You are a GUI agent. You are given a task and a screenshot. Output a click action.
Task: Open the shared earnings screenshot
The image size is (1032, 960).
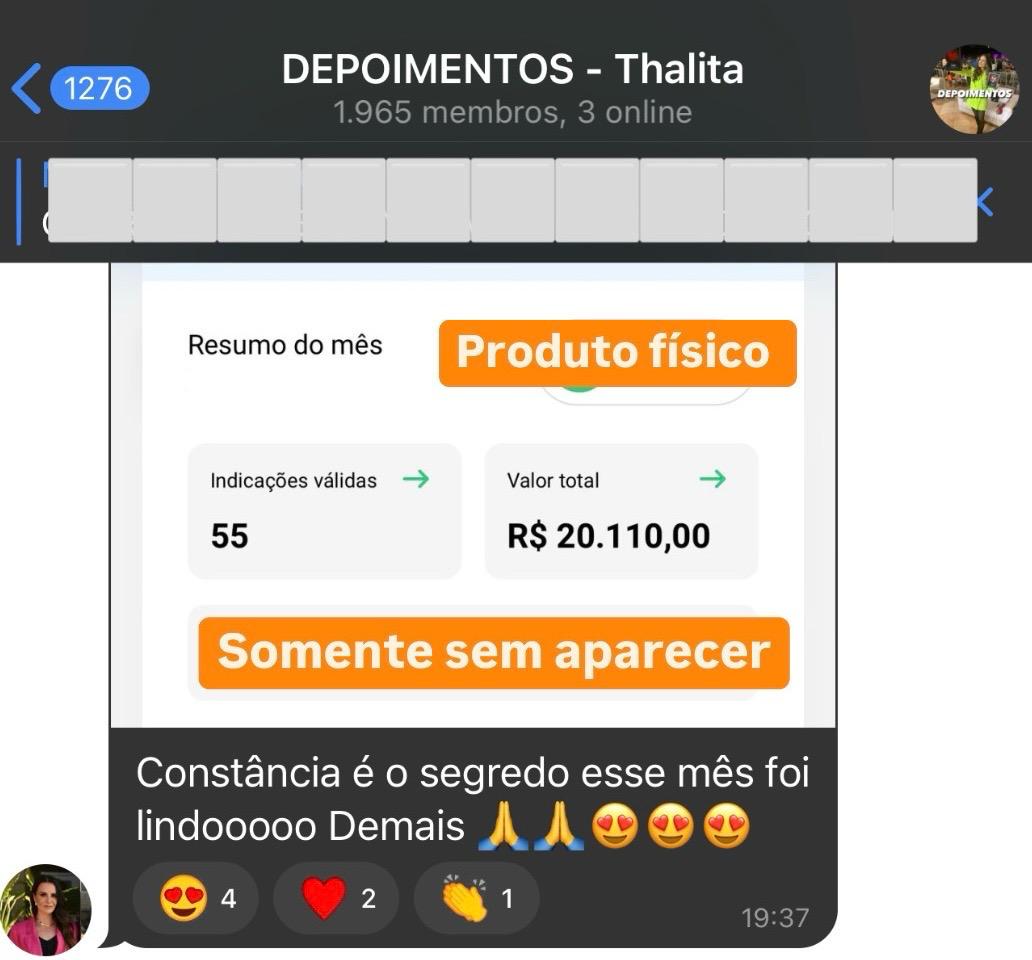coord(472,495)
